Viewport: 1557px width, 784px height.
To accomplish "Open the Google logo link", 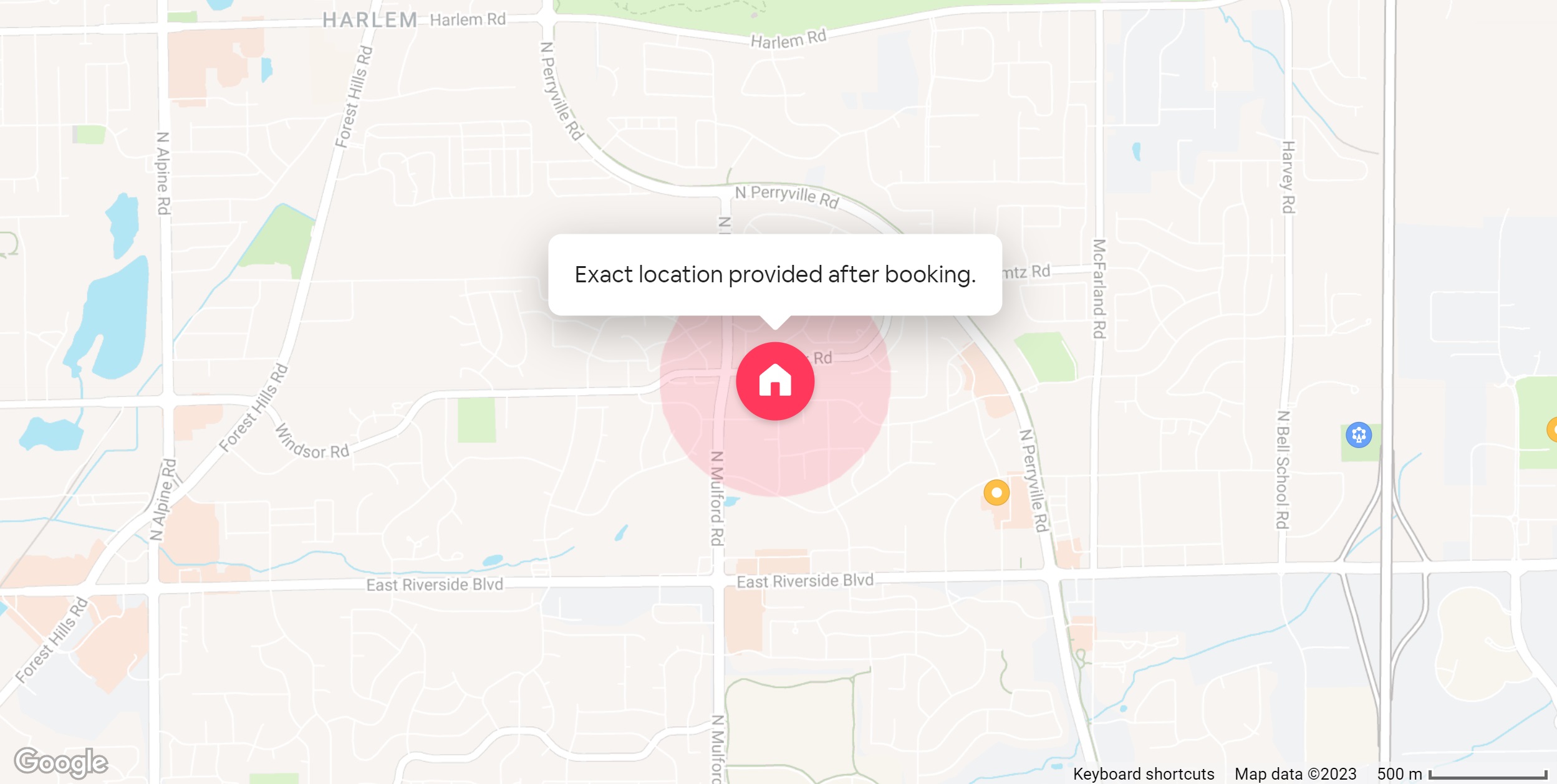I will coord(61,762).
